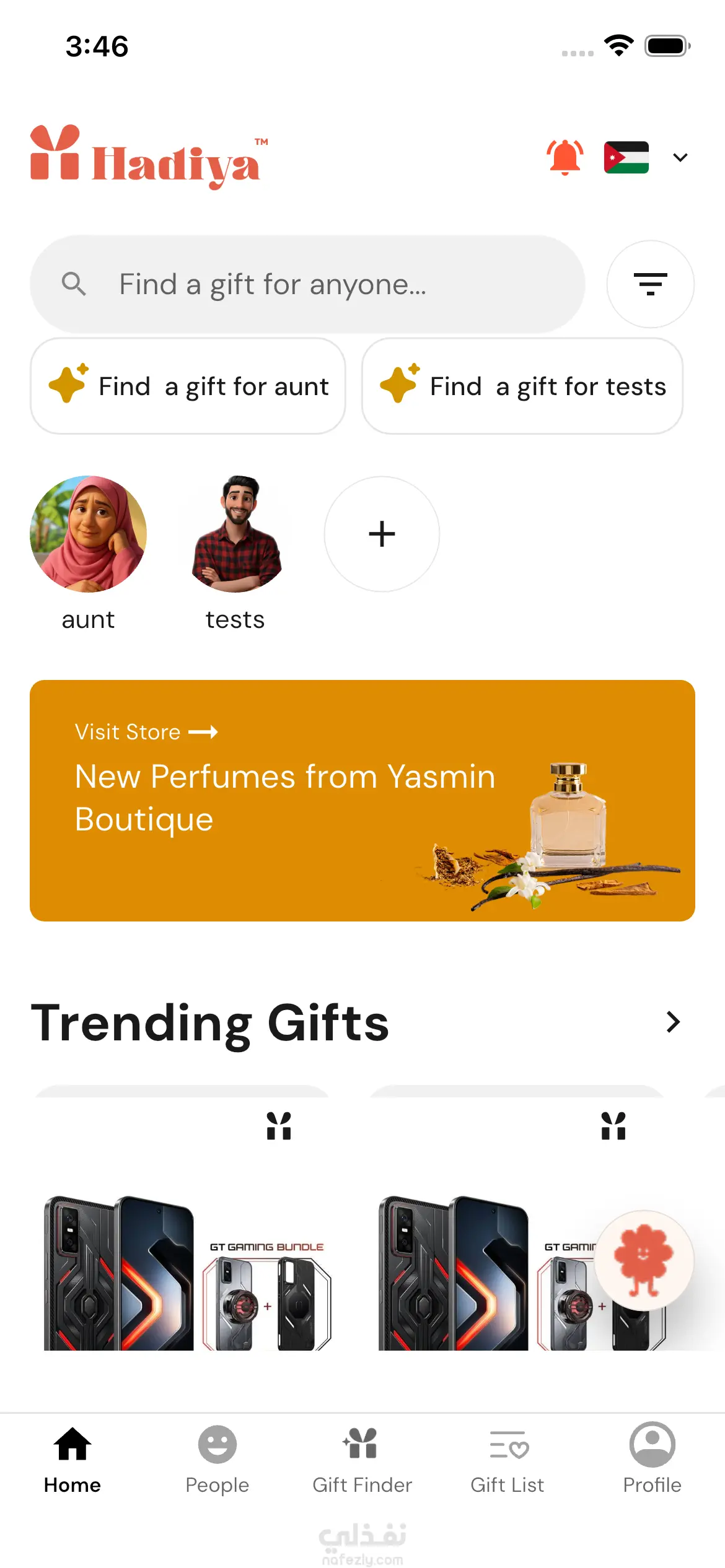Switch to the Profile tab

point(652,1459)
